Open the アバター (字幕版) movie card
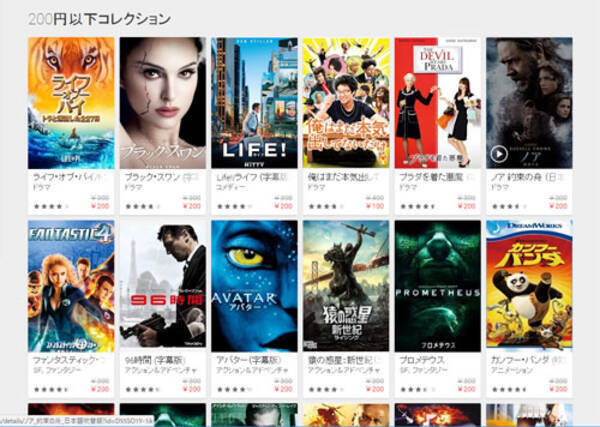This screenshot has height=427, width=600. pos(254,286)
